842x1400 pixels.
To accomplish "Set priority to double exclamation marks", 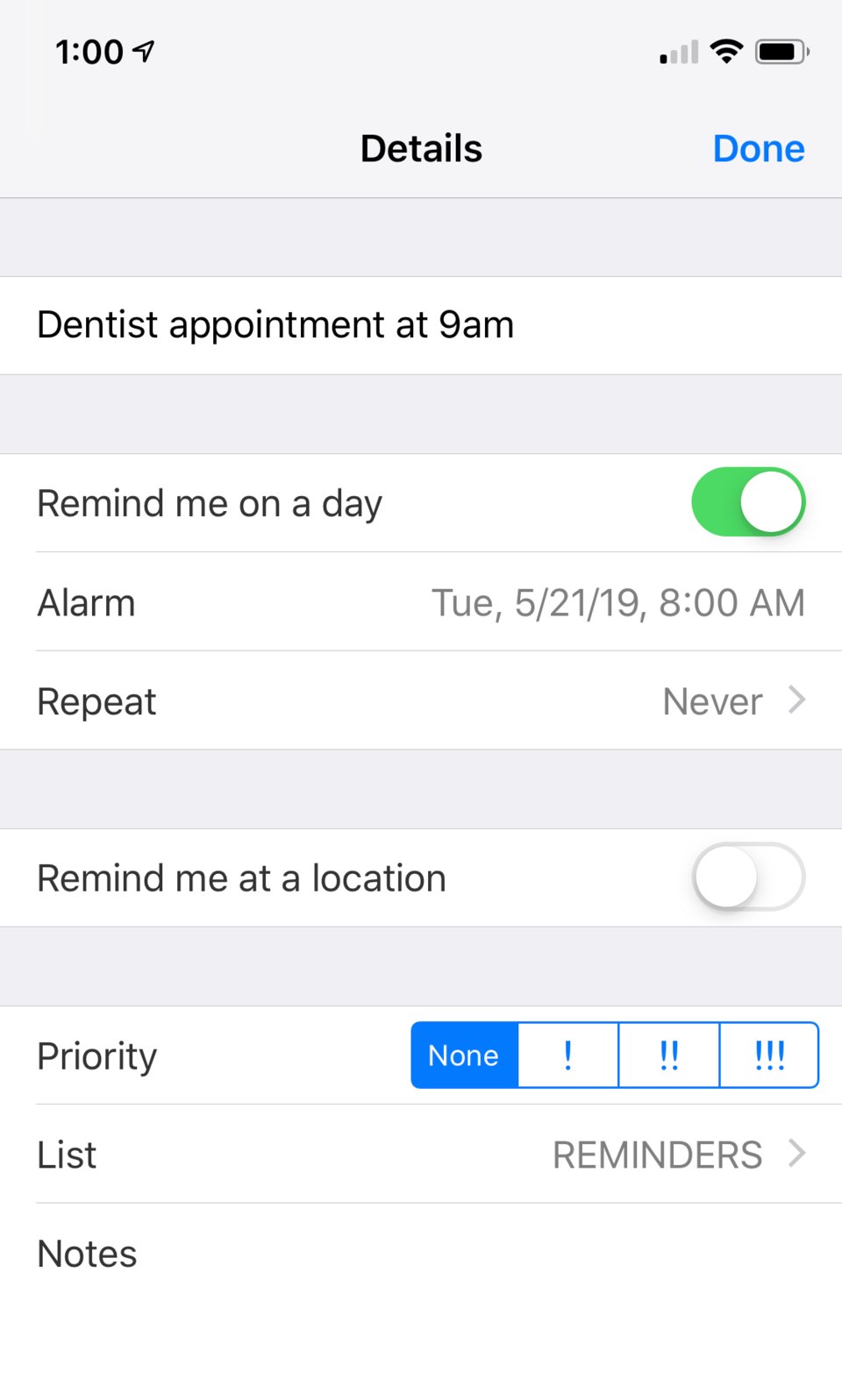I will (x=669, y=1055).
